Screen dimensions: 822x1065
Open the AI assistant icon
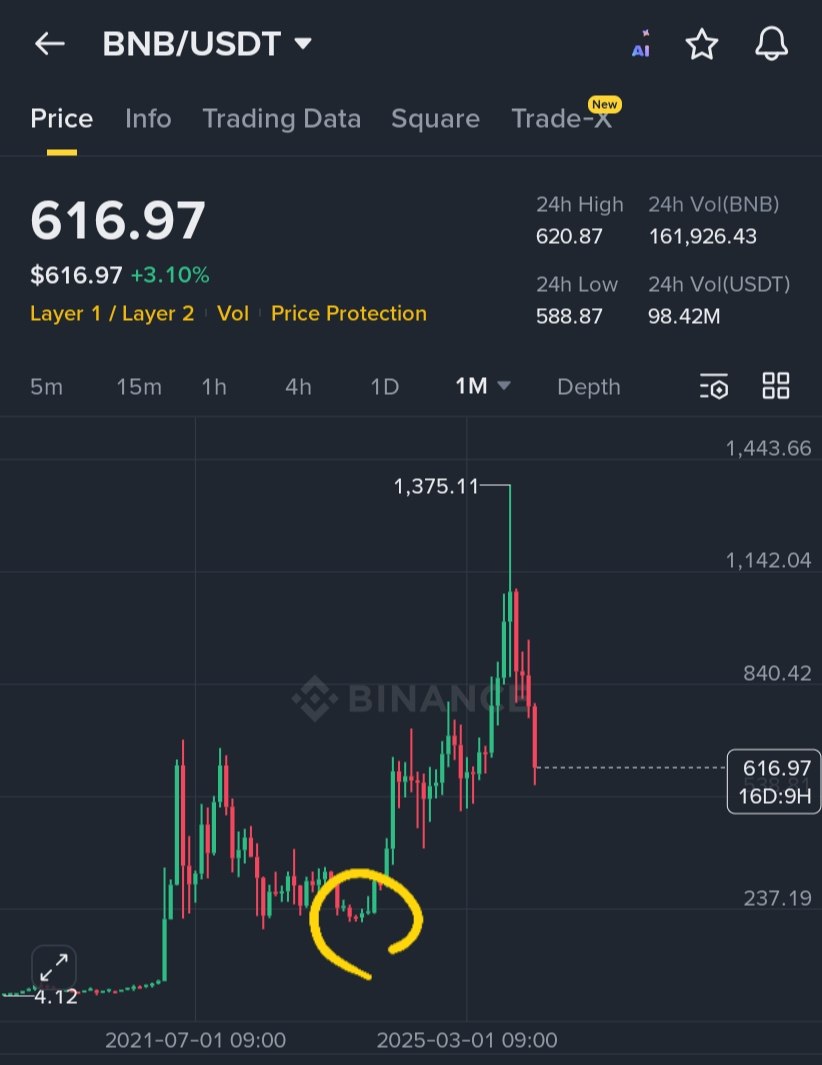pyautogui.click(x=641, y=44)
